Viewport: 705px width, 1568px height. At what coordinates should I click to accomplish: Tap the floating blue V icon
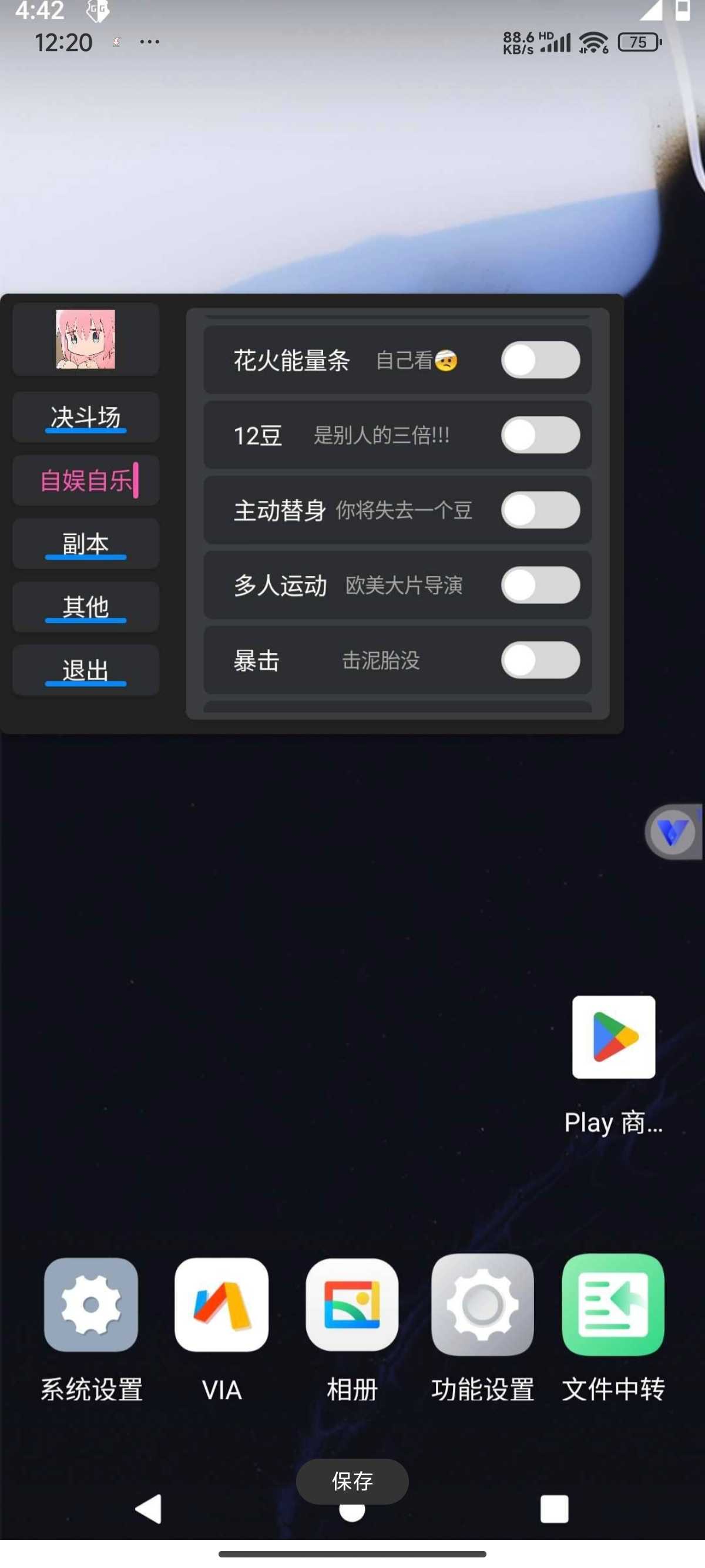point(673,832)
